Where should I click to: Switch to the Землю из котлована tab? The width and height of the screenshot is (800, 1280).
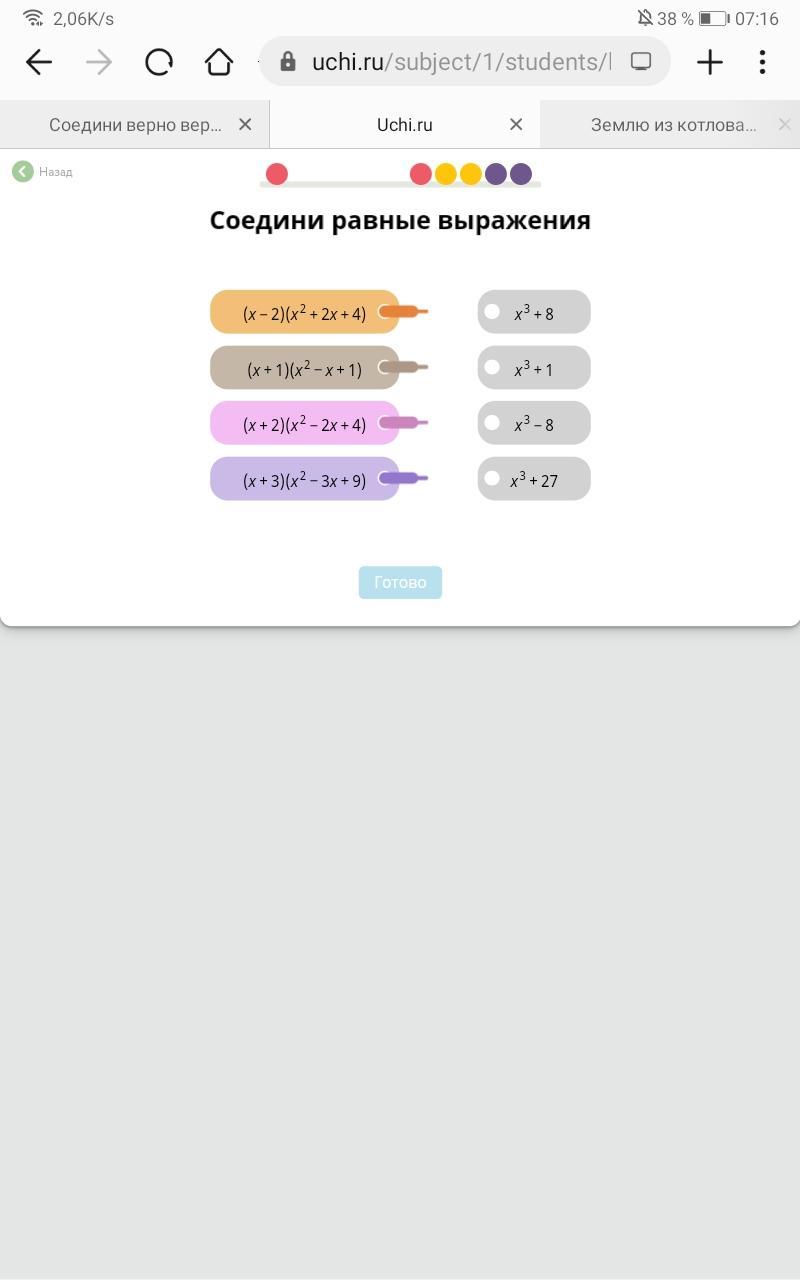click(x=673, y=125)
